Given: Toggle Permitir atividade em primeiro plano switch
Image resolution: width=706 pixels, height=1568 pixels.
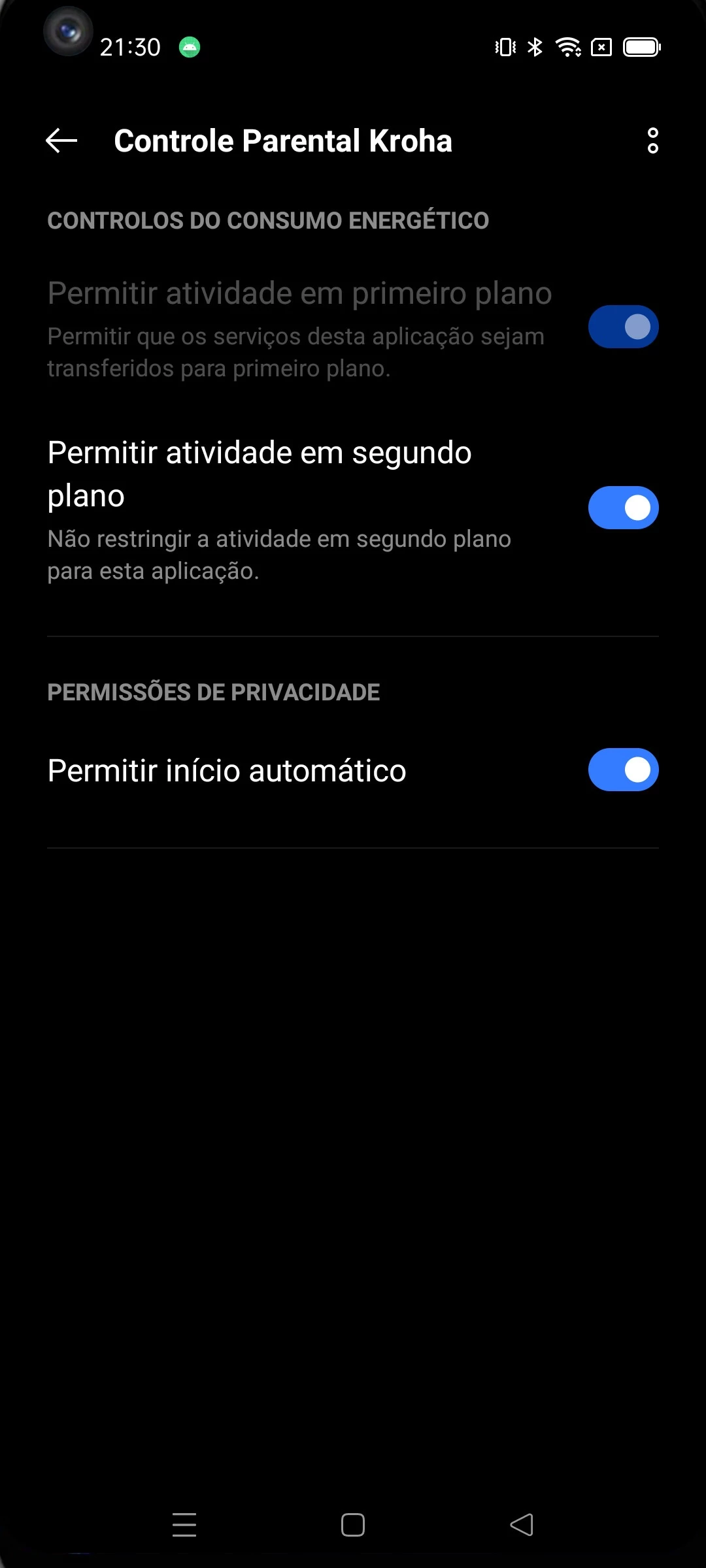Looking at the screenshot, I should coord(623,327).
